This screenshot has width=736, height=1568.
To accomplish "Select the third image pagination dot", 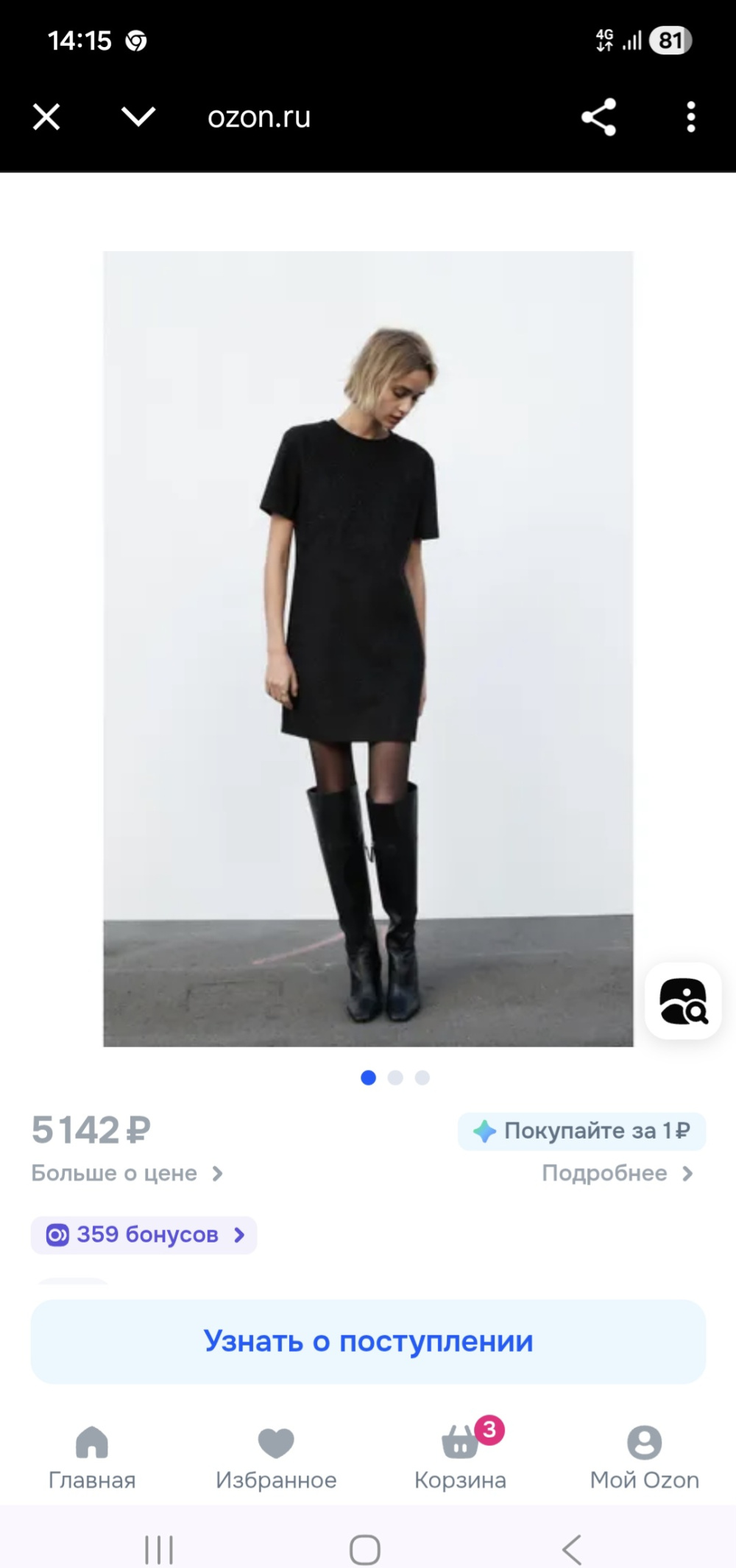I will click(x=422, y=1077).
